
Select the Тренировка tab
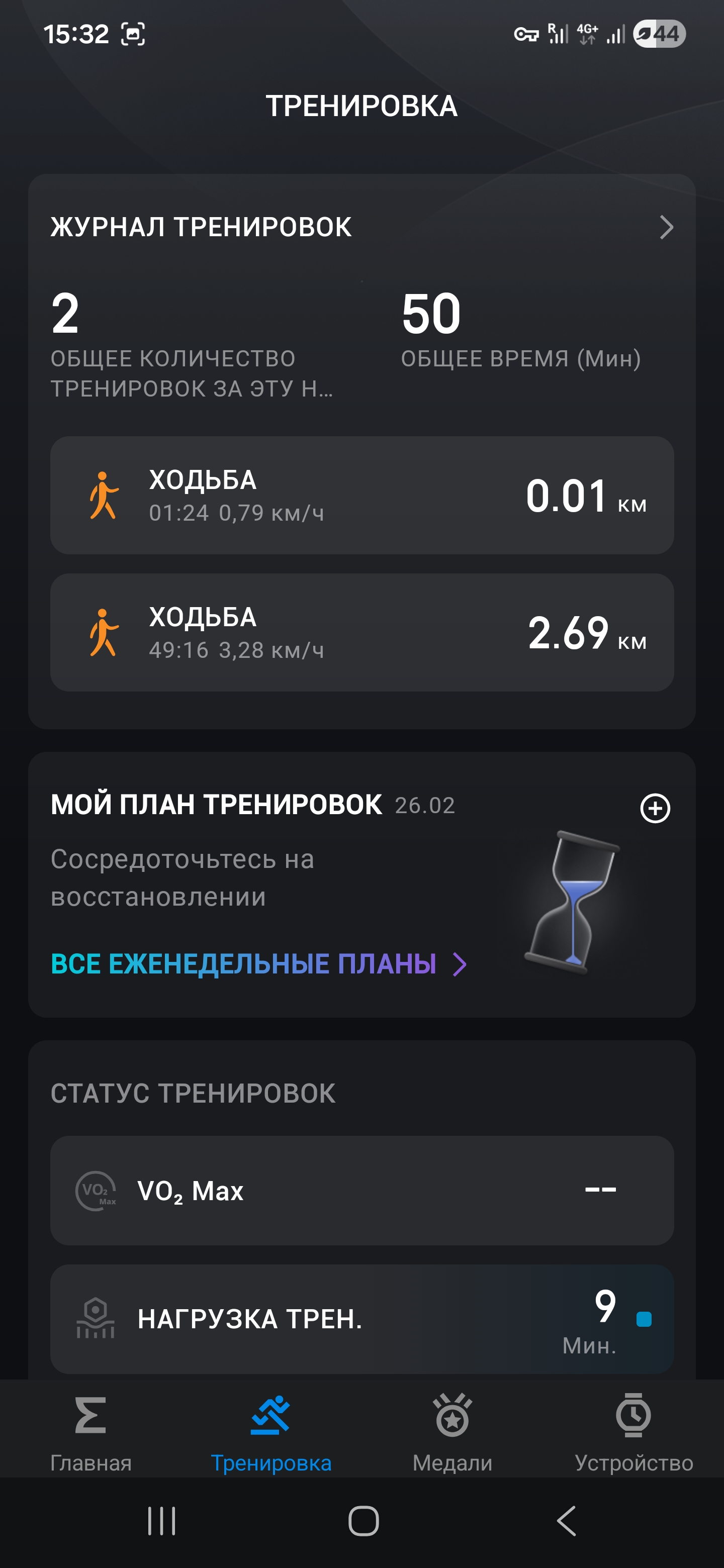pyautogui.click(x=271, y=1433)
